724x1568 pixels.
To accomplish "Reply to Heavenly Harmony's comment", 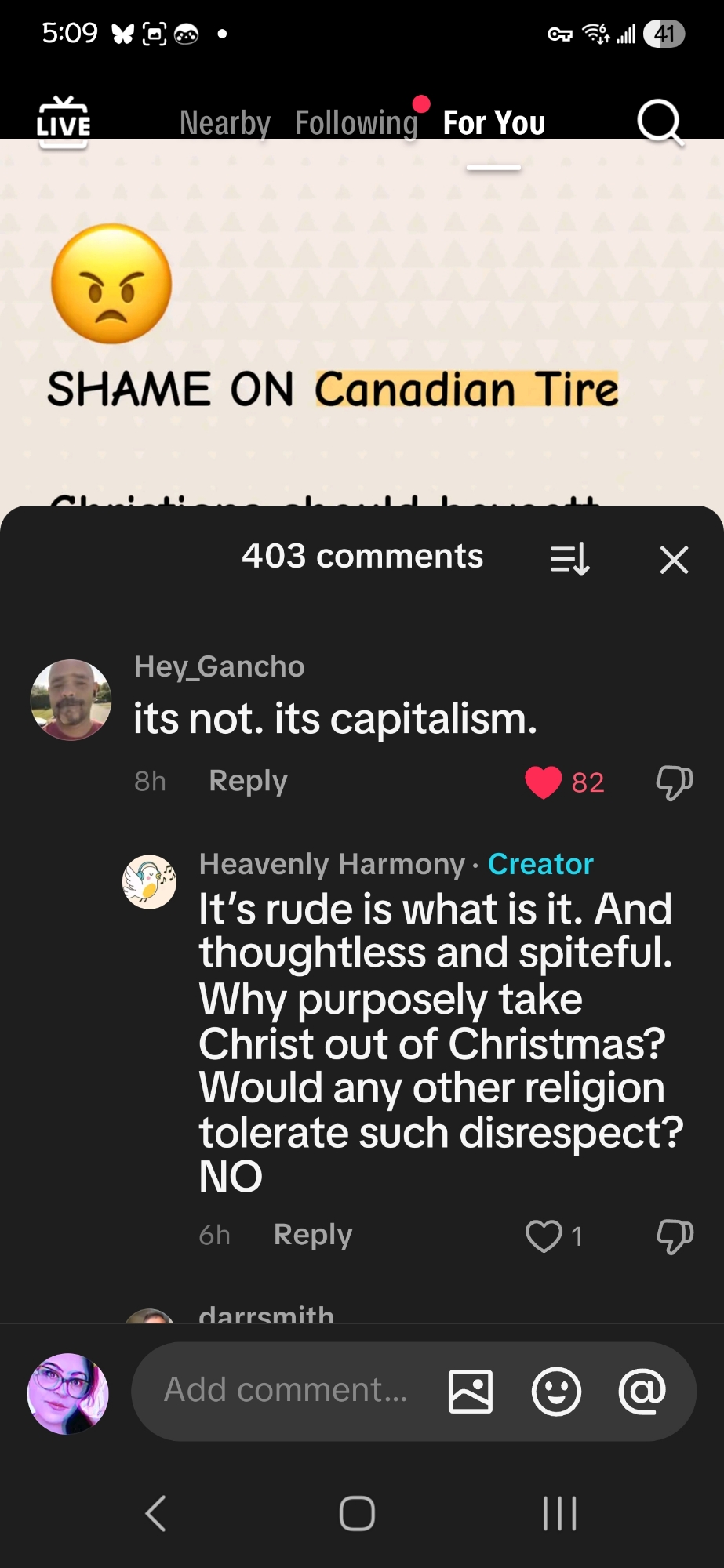I will coord(313,1235).
